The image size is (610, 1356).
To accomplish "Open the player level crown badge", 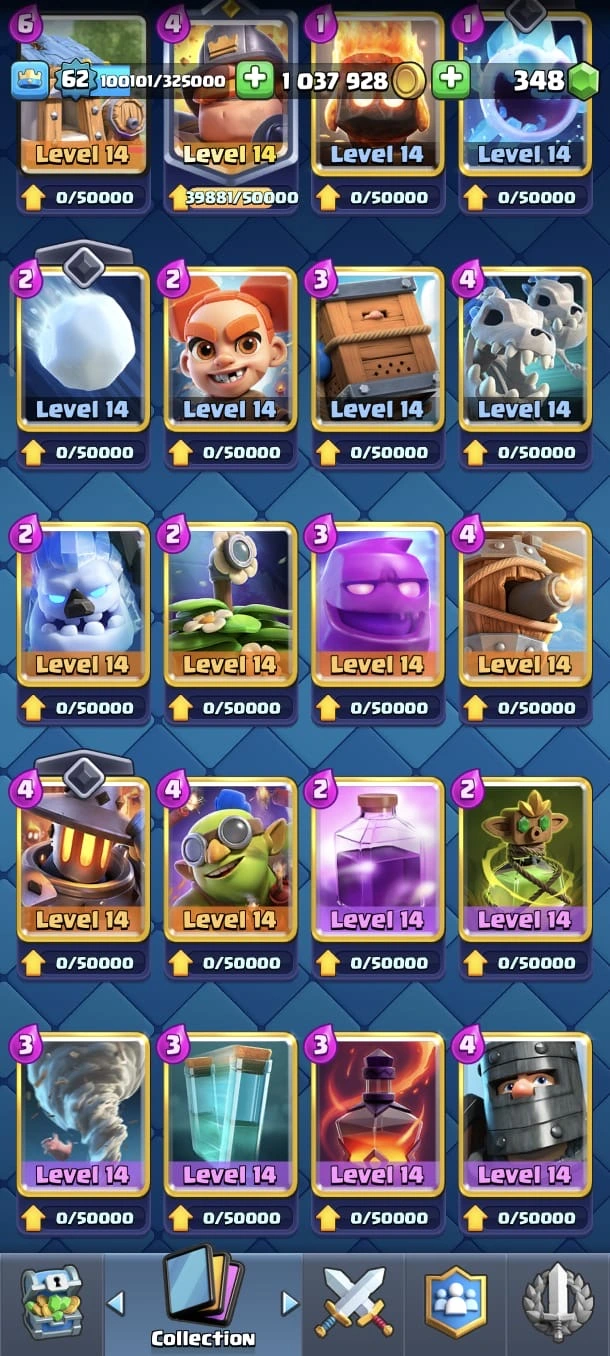I will click(x=30, y=80).
